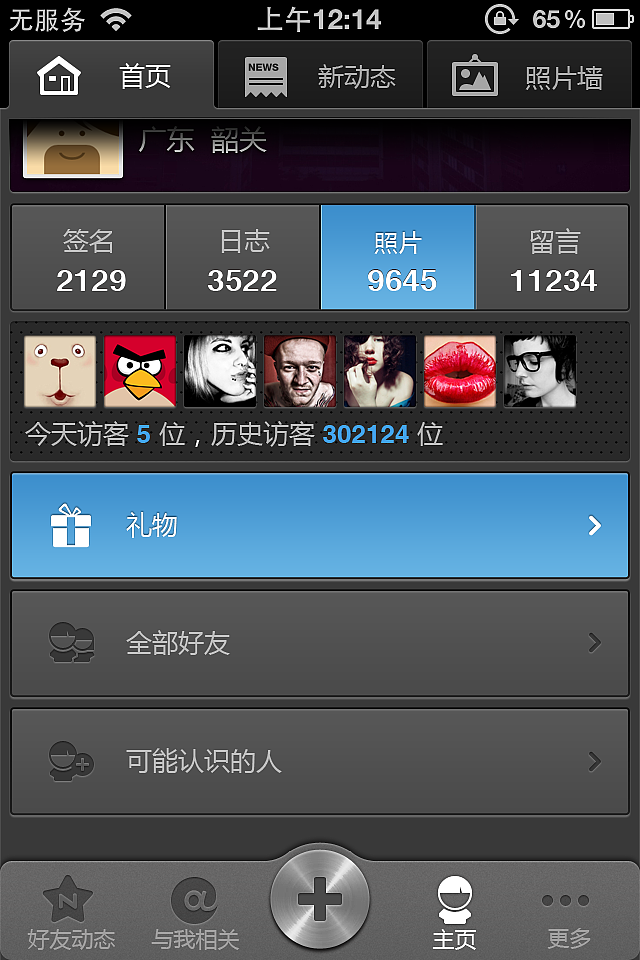Open the 新动态 tab

(x=320, y=76)
